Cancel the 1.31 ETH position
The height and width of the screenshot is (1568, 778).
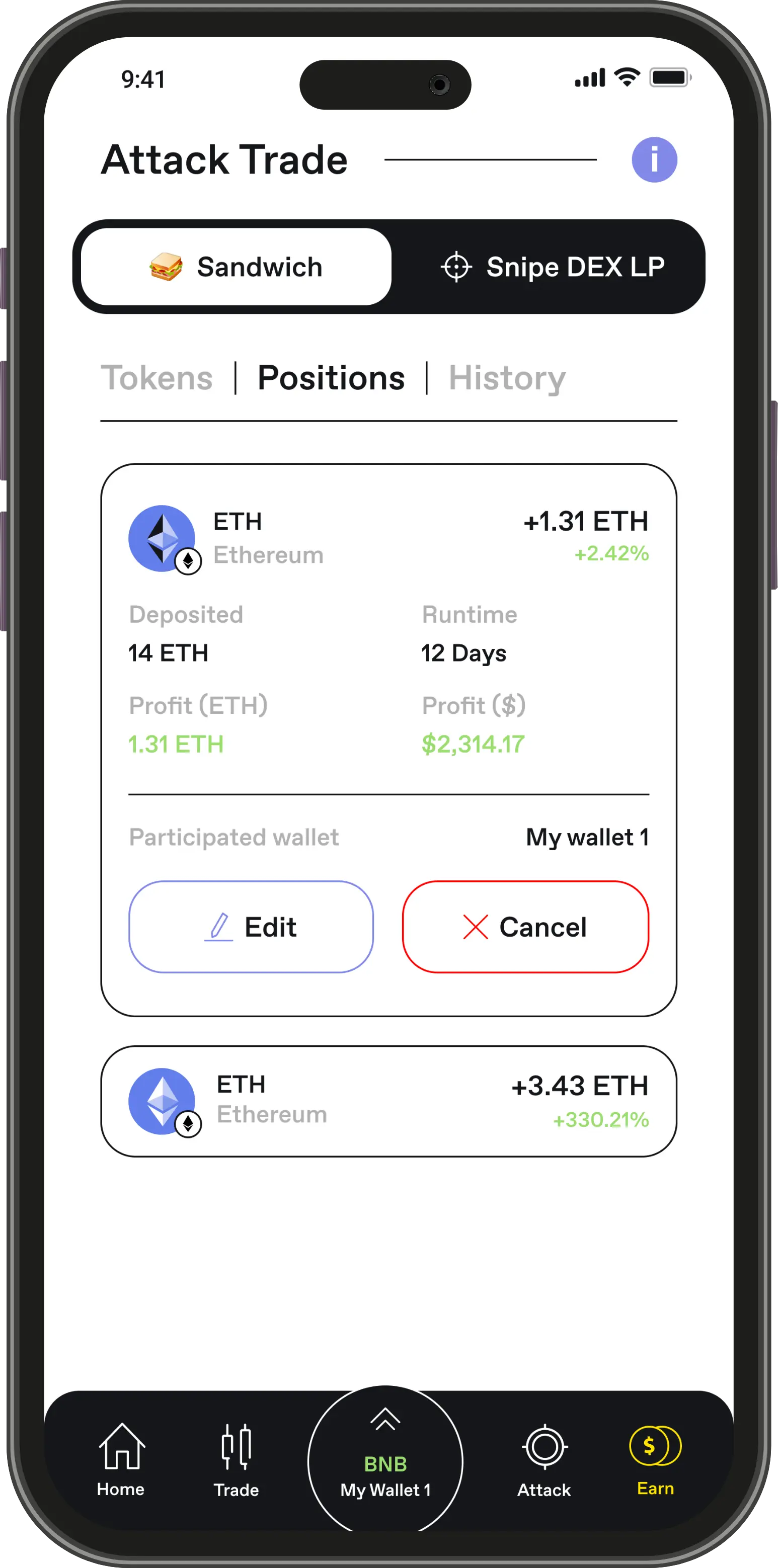pos(525,927)
